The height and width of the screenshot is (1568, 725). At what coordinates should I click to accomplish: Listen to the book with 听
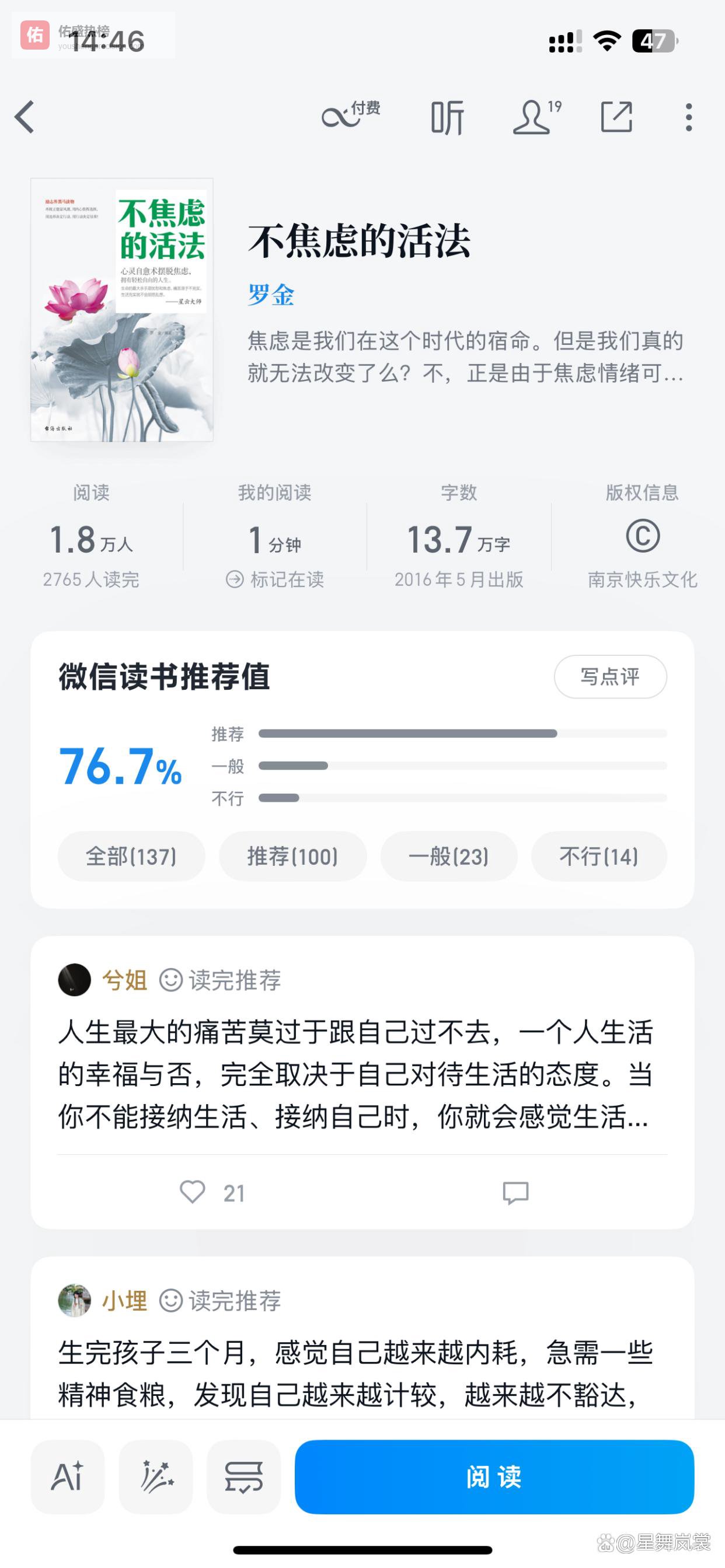[x=447, y=117]
